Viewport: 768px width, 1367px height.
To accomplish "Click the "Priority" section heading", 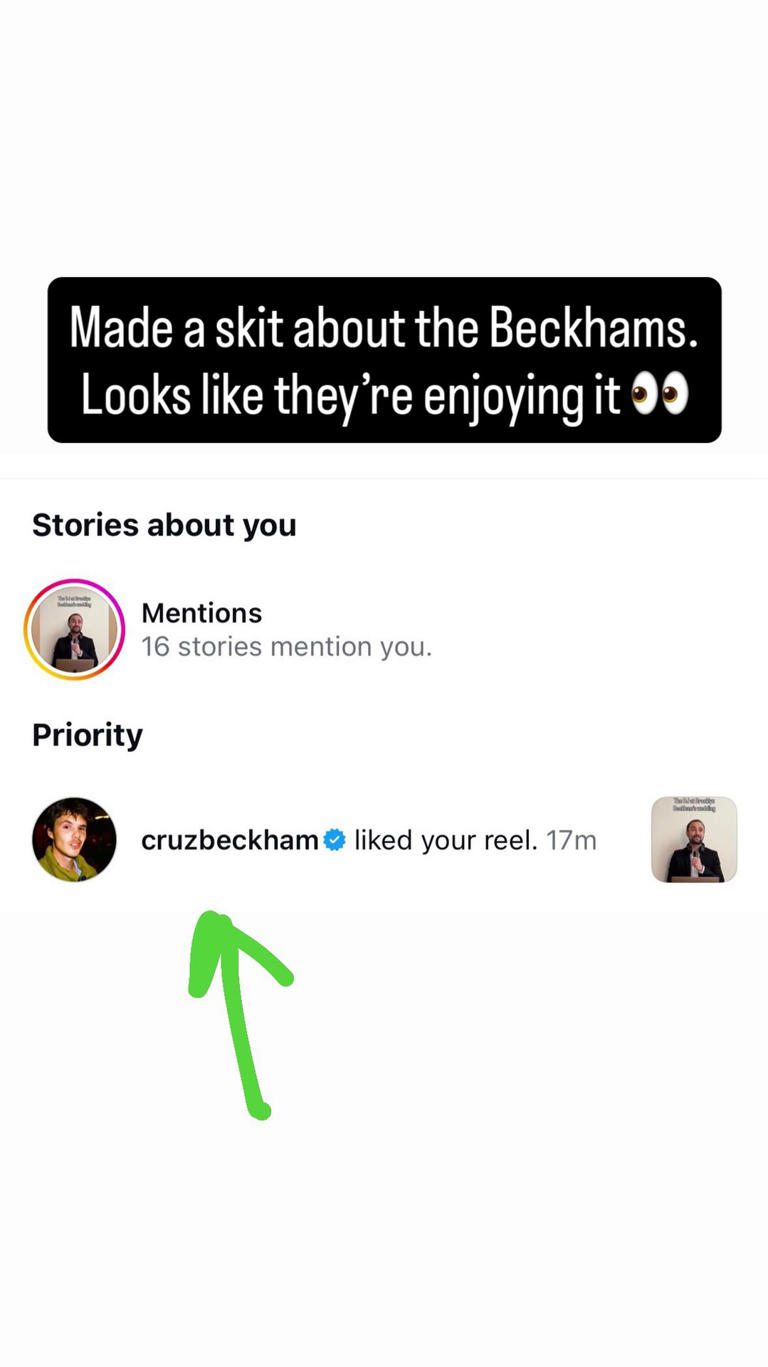I will pyautogui.click(x=87, y=735).
